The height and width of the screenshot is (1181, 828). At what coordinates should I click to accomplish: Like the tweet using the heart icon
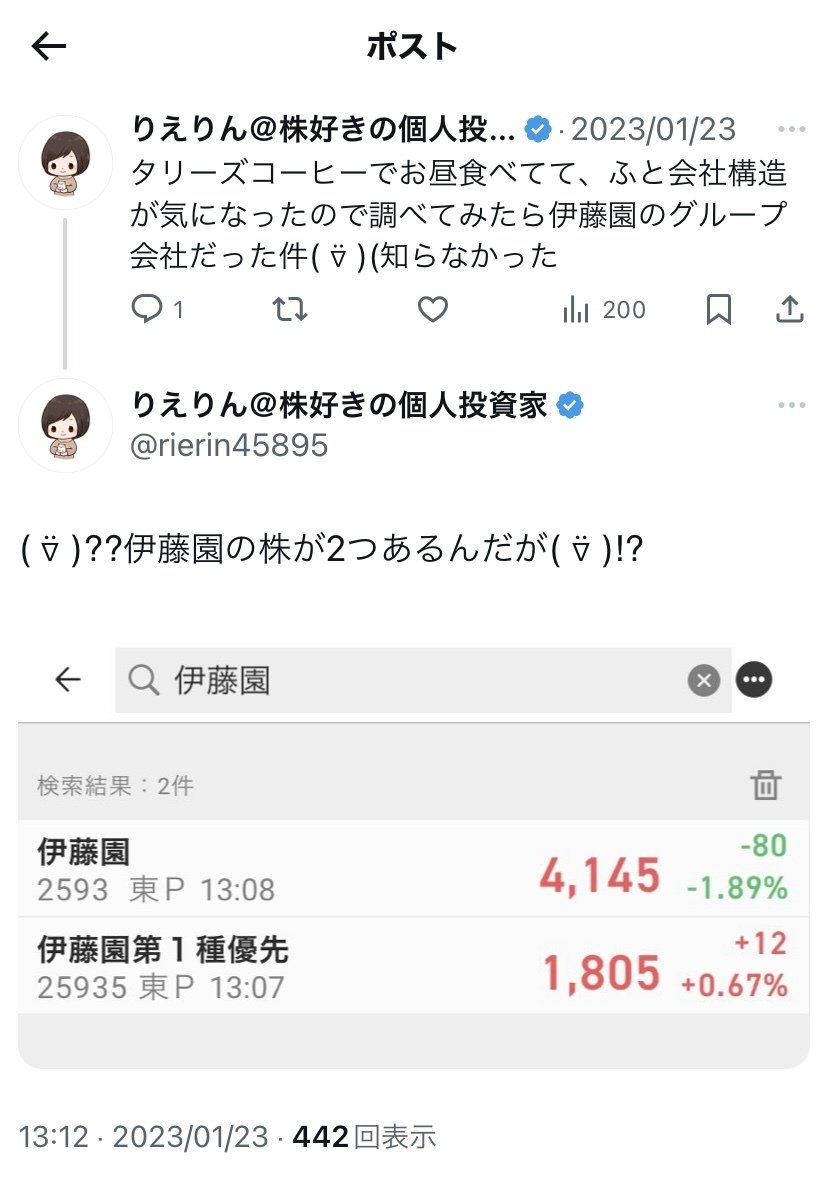point(432,310)
